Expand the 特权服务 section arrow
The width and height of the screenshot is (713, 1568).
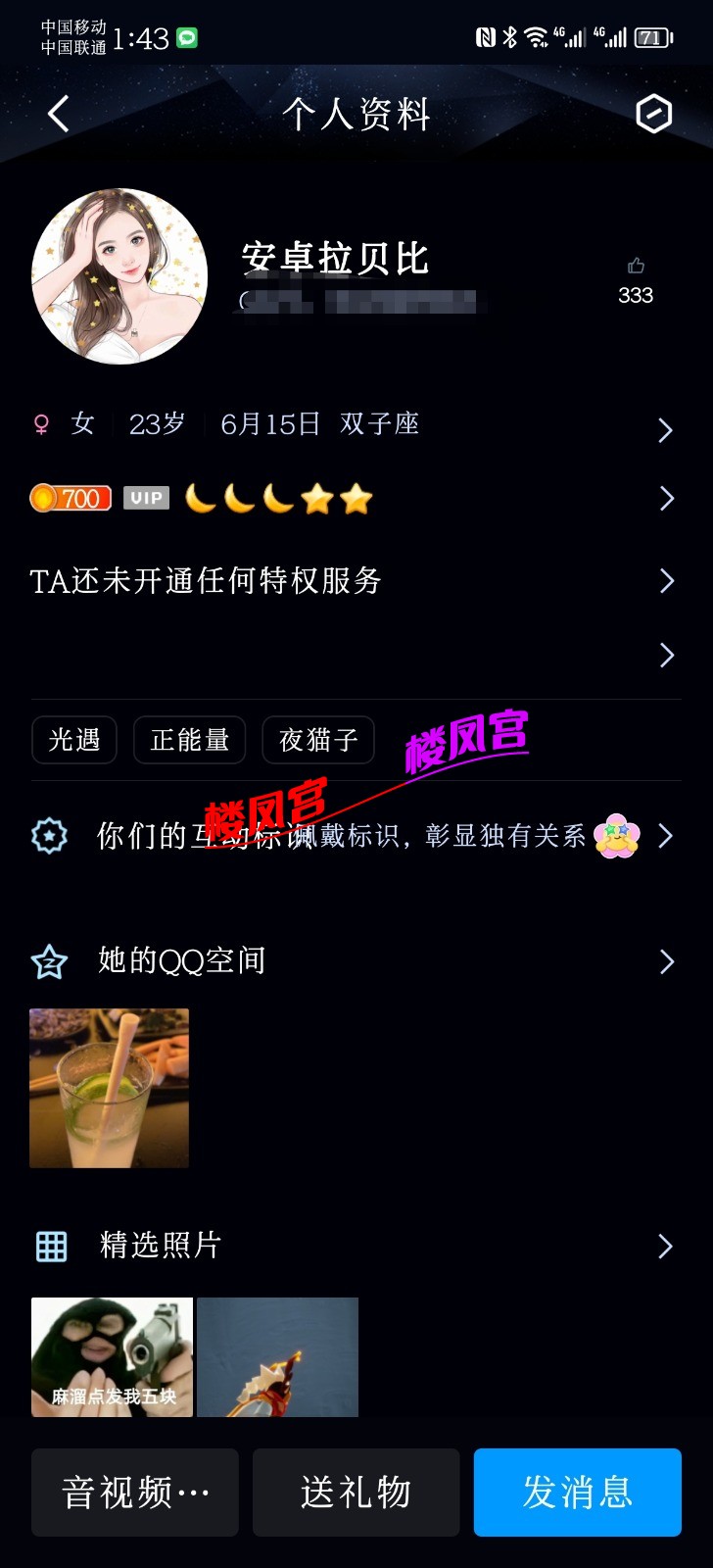click(666, 581)
